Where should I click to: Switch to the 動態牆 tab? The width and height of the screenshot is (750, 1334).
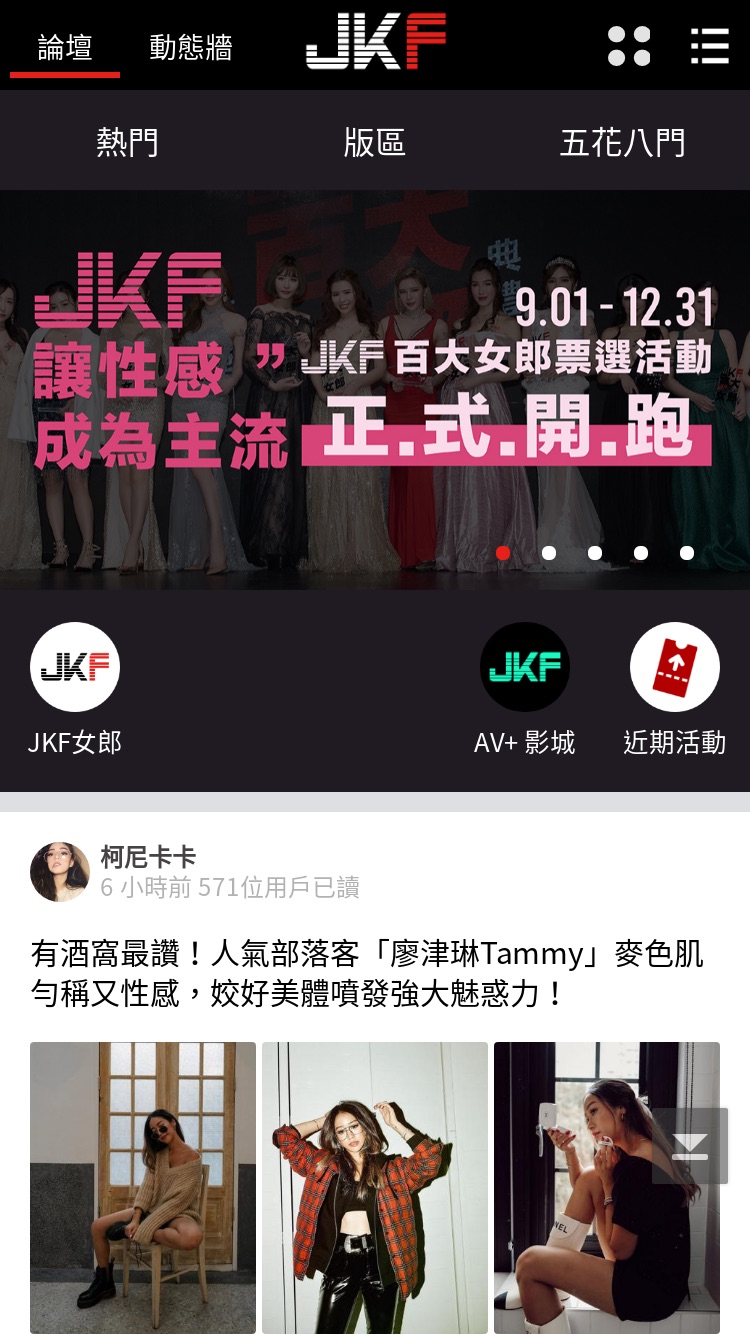point(191,47)
